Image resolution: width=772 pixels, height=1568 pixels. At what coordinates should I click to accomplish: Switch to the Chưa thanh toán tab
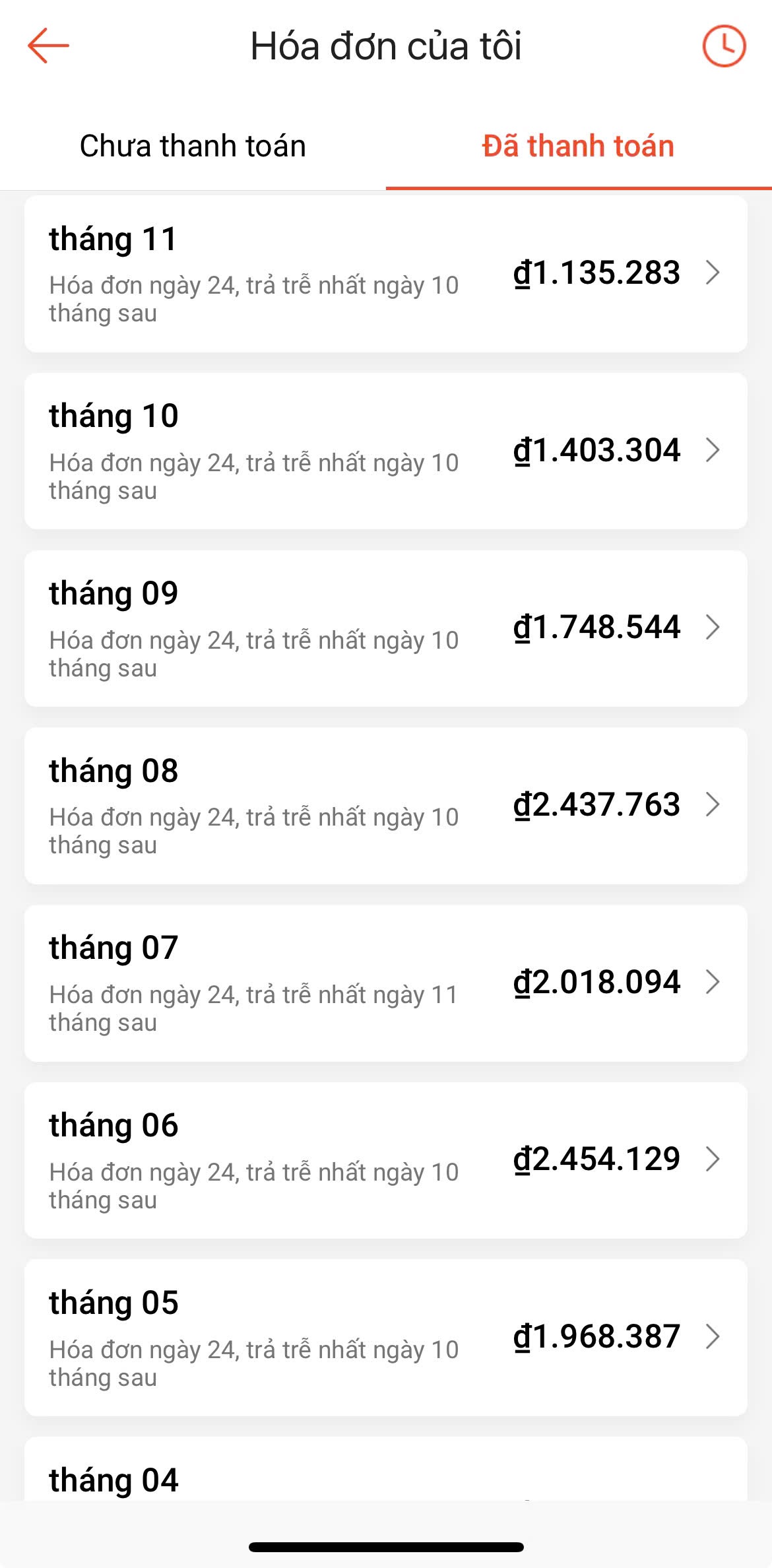[192, 145]
